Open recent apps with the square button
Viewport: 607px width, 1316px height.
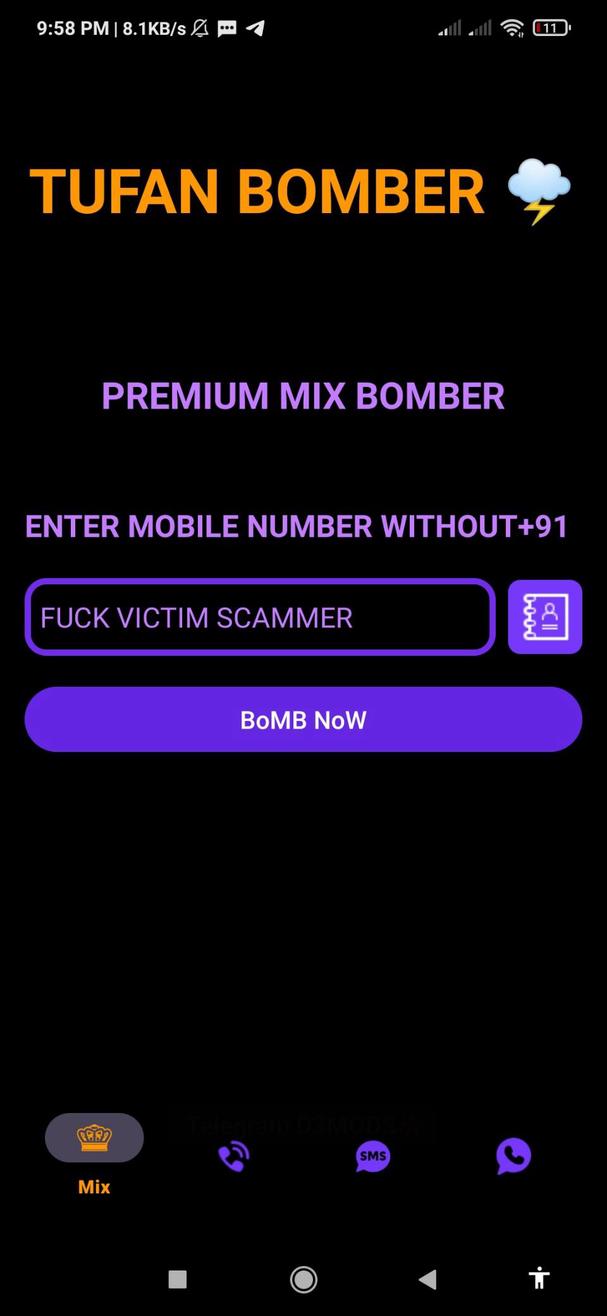(x=178, y=1278)
